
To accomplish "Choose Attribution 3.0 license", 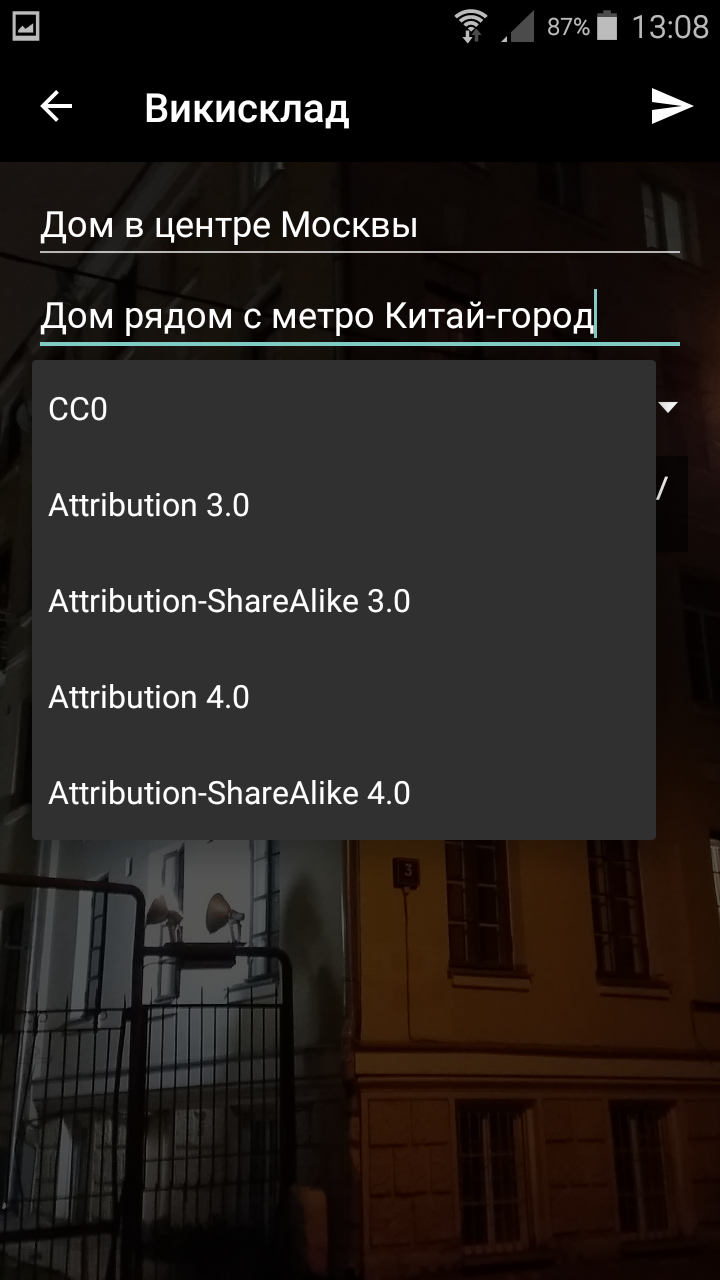I will pyautogui.click(x=343, y=505).
